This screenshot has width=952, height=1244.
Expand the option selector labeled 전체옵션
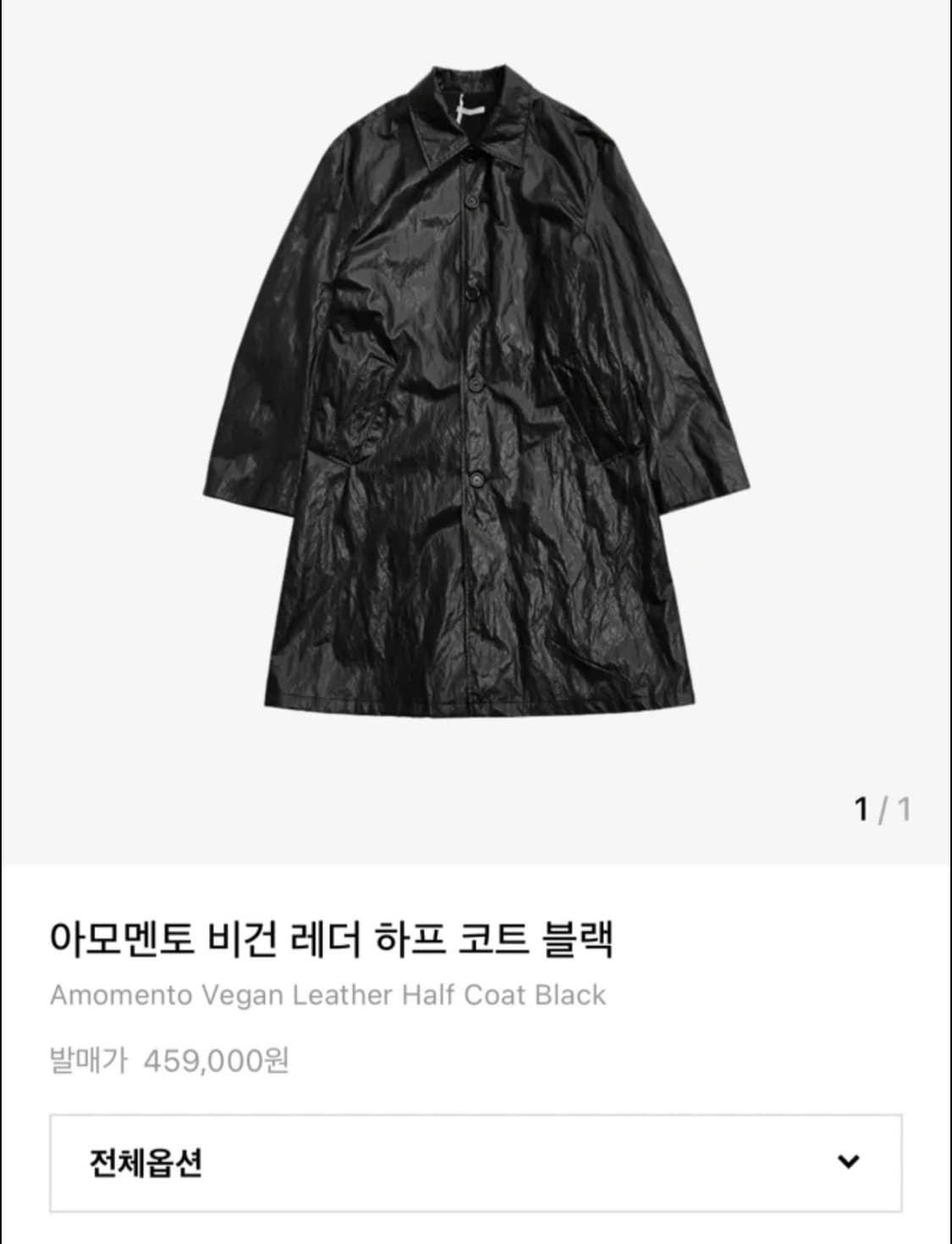coord(474,1166)
